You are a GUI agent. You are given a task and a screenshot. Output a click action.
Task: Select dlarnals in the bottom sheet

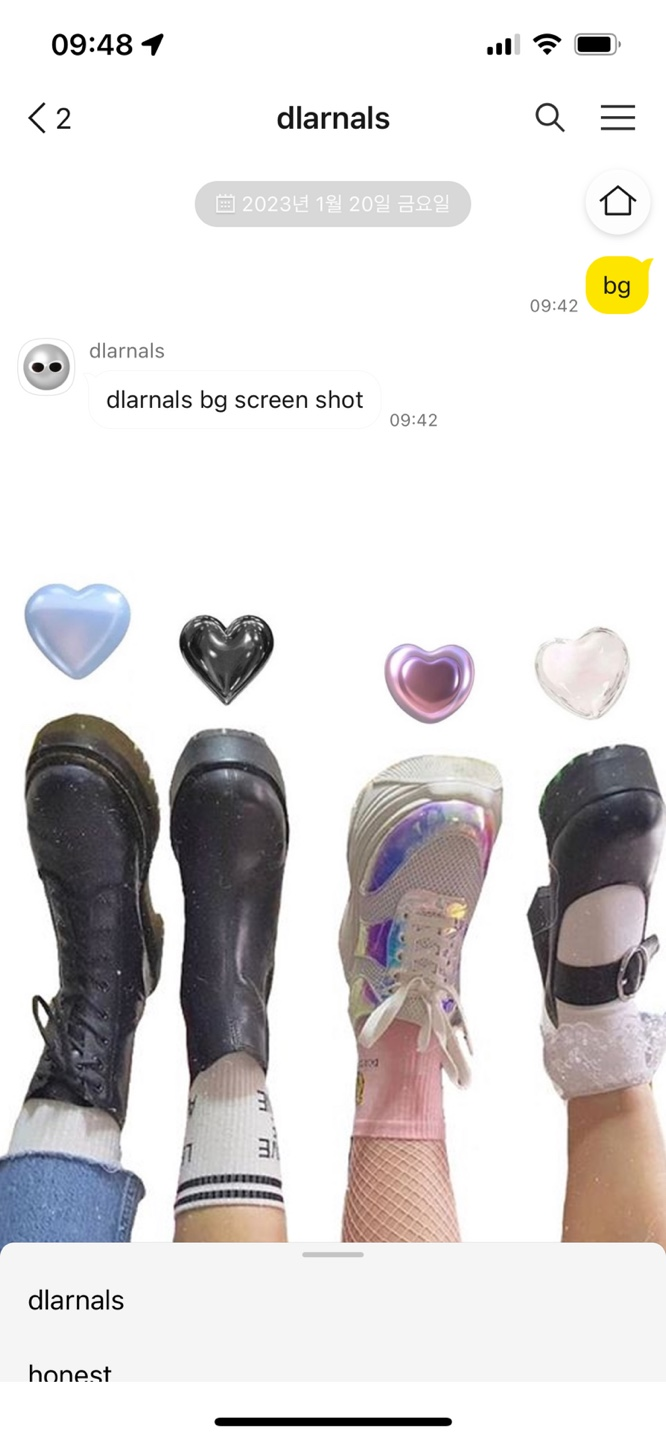click(x=333, y=1300)
